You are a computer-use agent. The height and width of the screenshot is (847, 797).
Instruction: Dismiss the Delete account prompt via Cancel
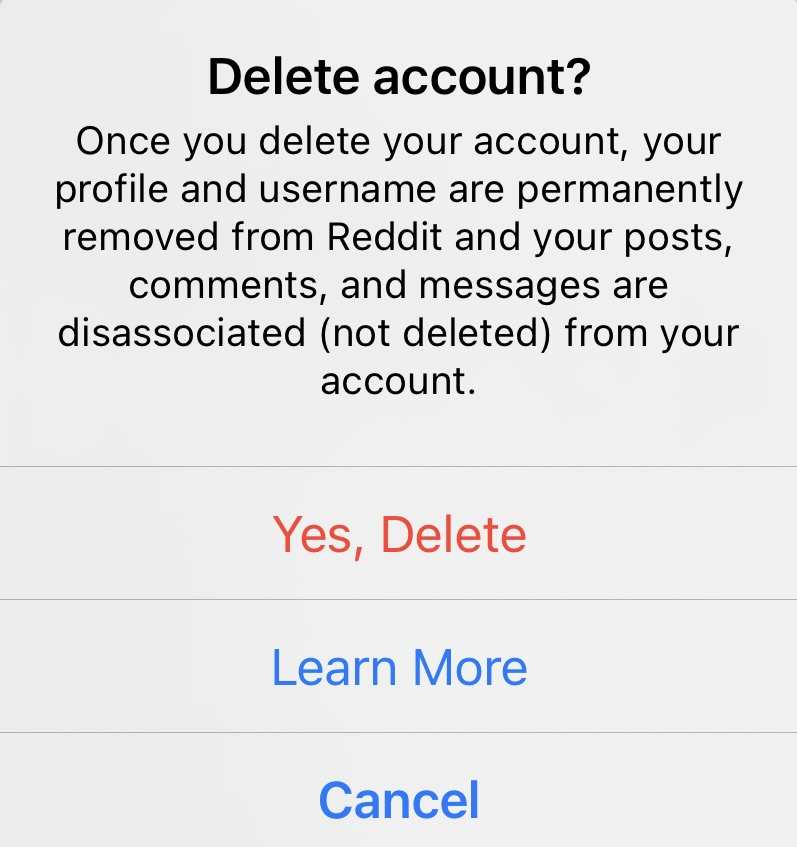click(x=399, y=799)
